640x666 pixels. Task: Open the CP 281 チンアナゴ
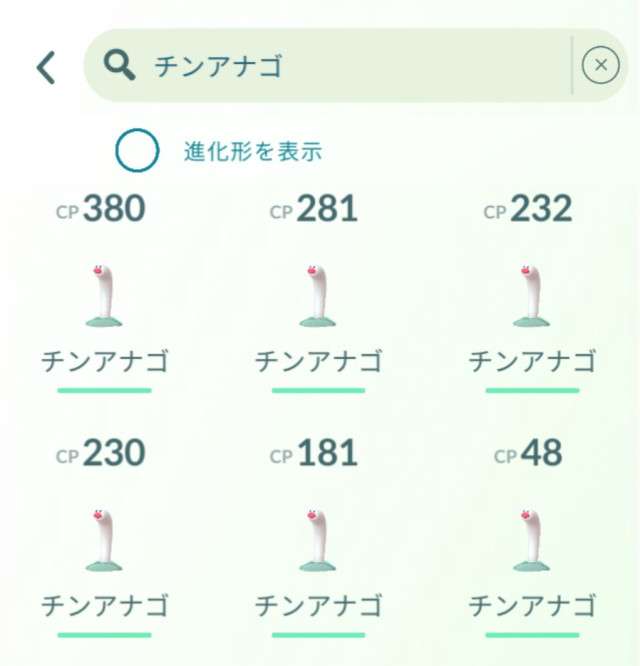pyautogui.click(x=318, y=296)
